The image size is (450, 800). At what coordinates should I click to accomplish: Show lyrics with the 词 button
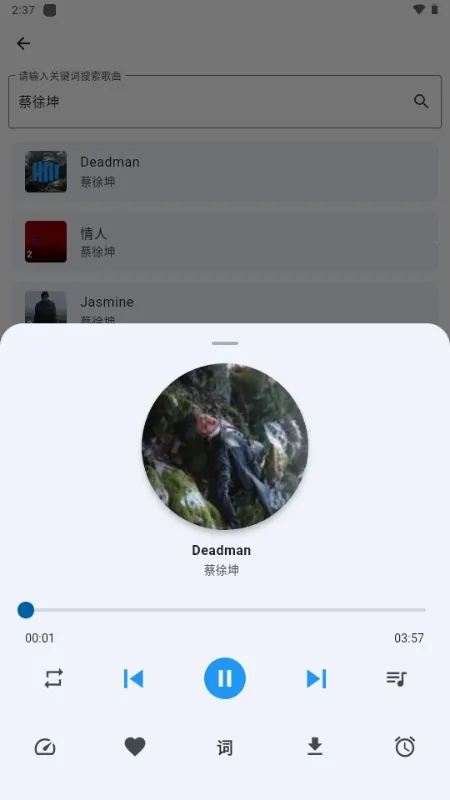coord(225,748)
